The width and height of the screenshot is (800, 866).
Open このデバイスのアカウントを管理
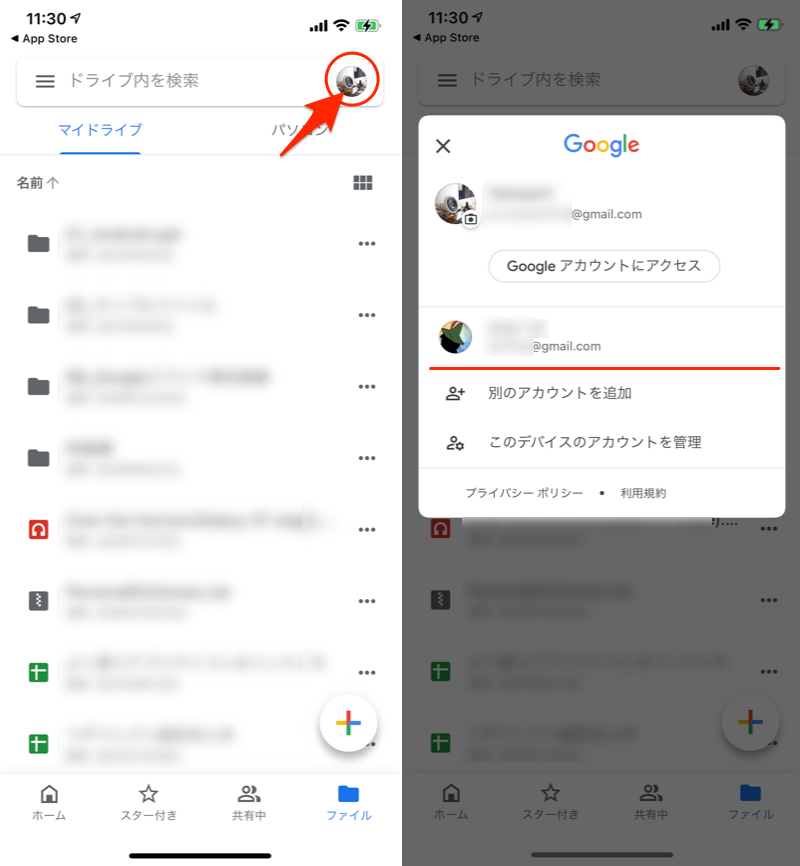point(594,442)
